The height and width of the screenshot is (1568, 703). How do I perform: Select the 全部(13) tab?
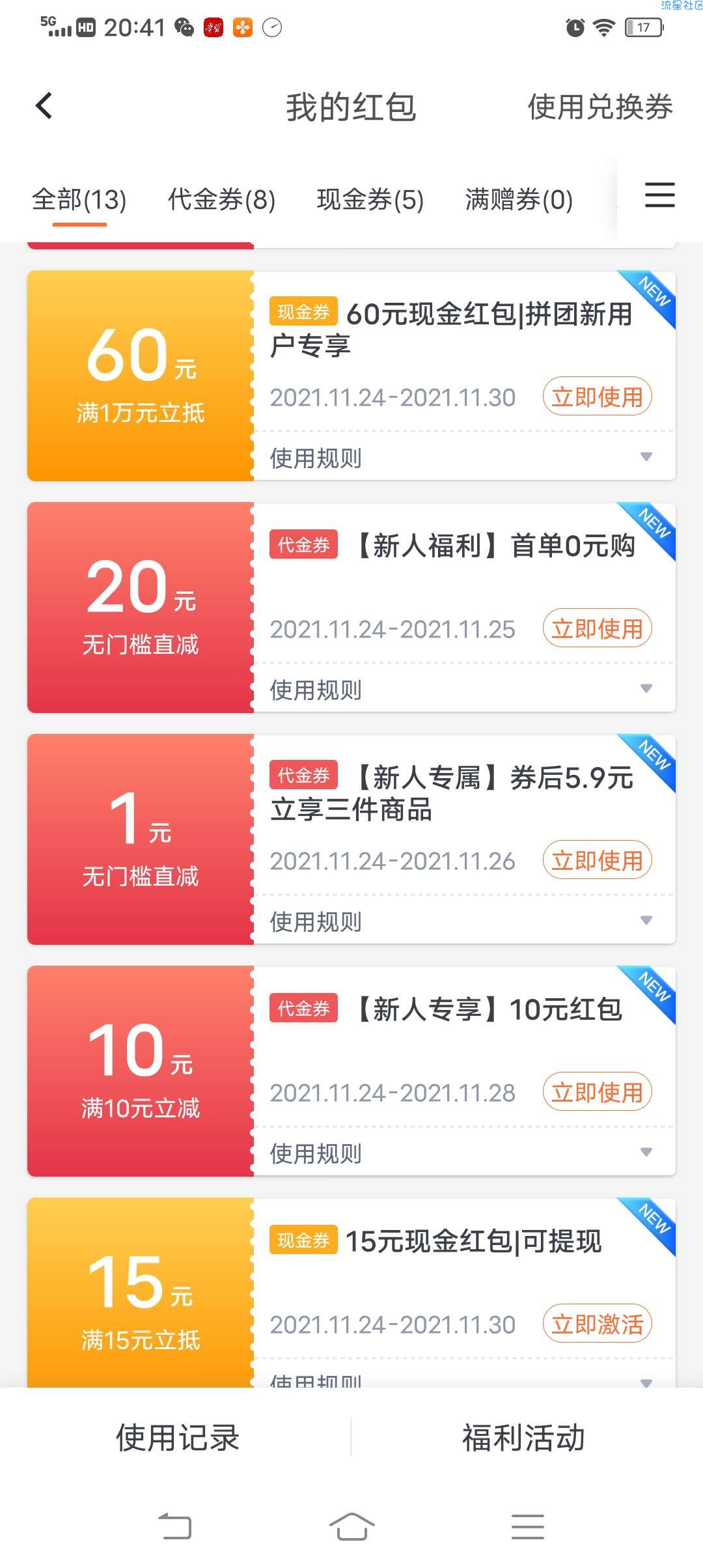point(79,199)
